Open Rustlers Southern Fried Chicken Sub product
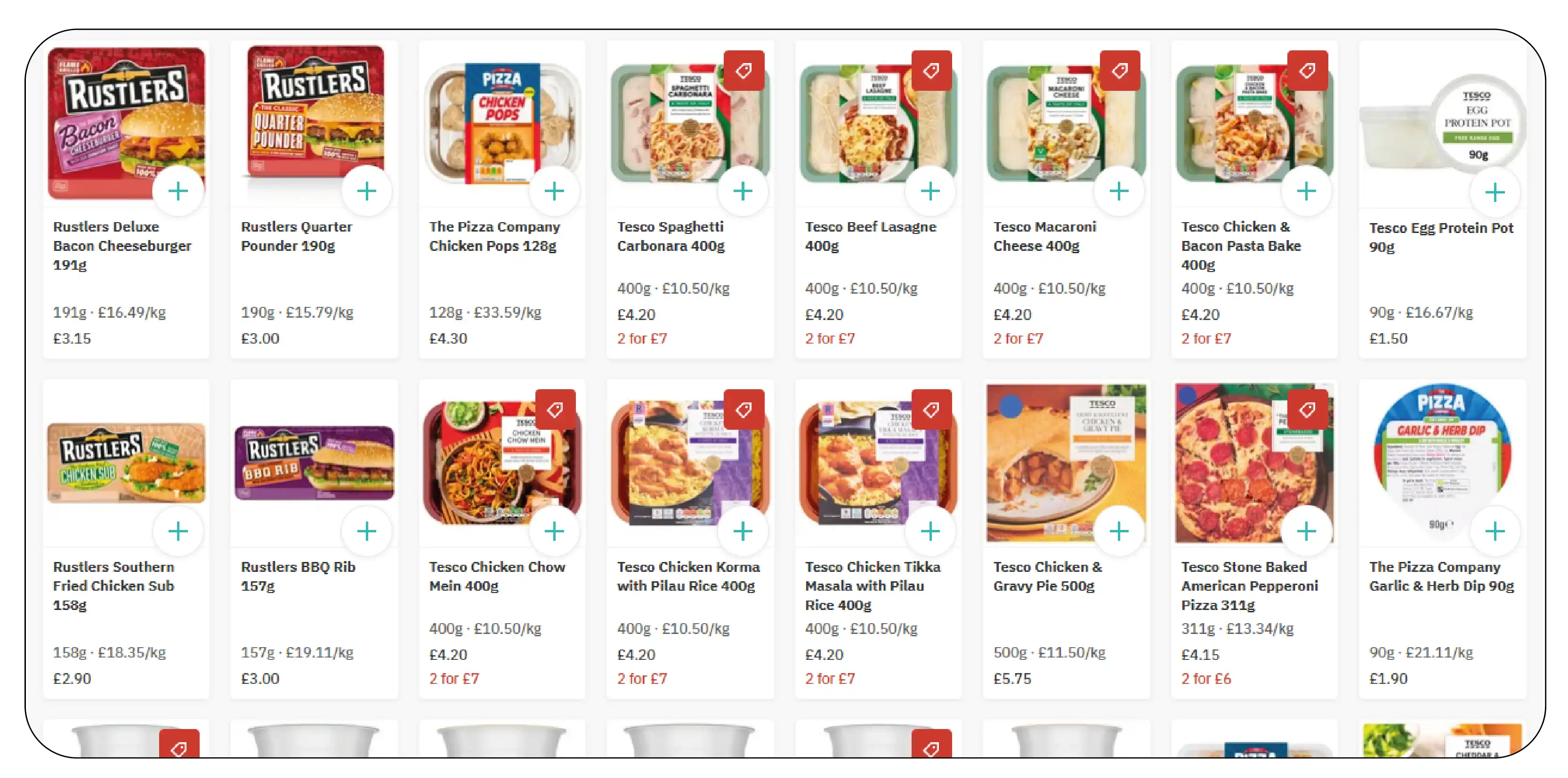1568x778 pixels. click(x=113, y=585)
